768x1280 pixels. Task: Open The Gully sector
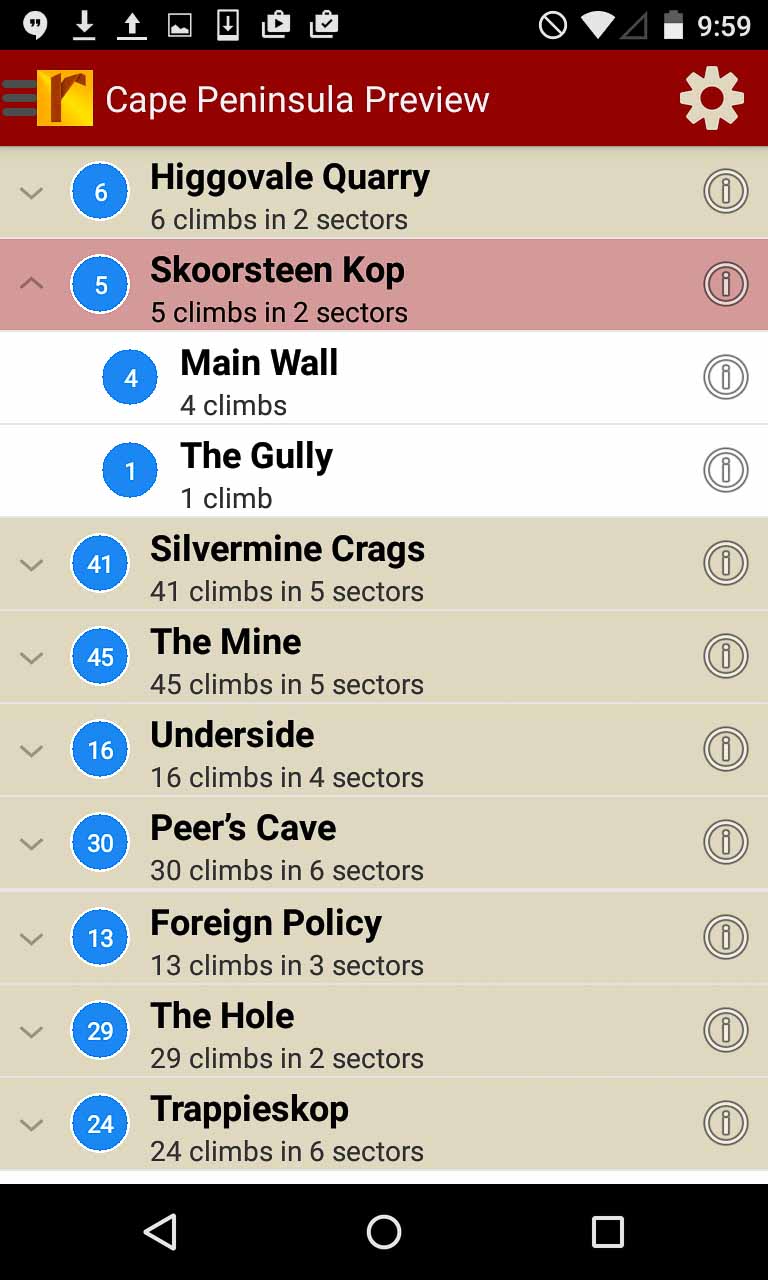click(257, 471)
